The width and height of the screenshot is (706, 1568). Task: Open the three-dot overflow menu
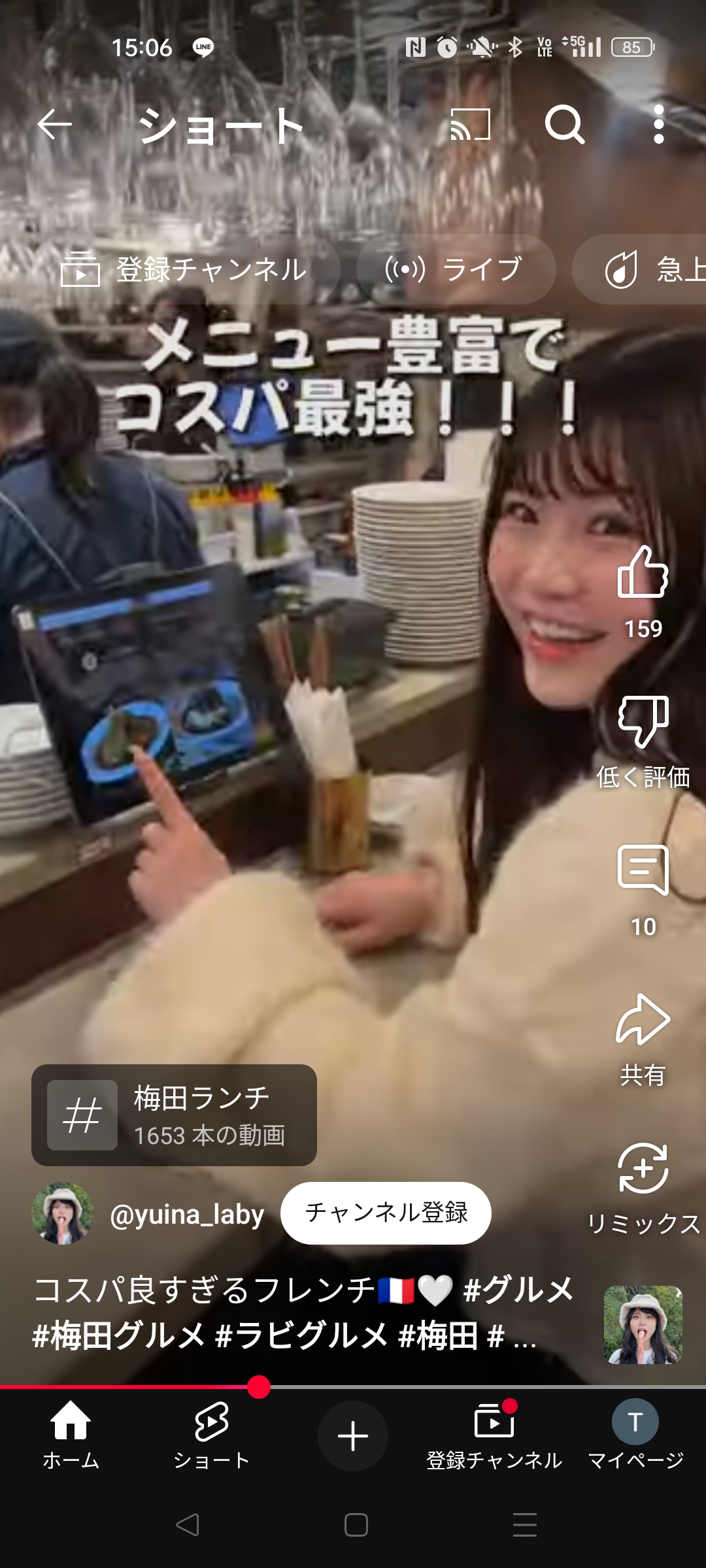pos(659,125)
